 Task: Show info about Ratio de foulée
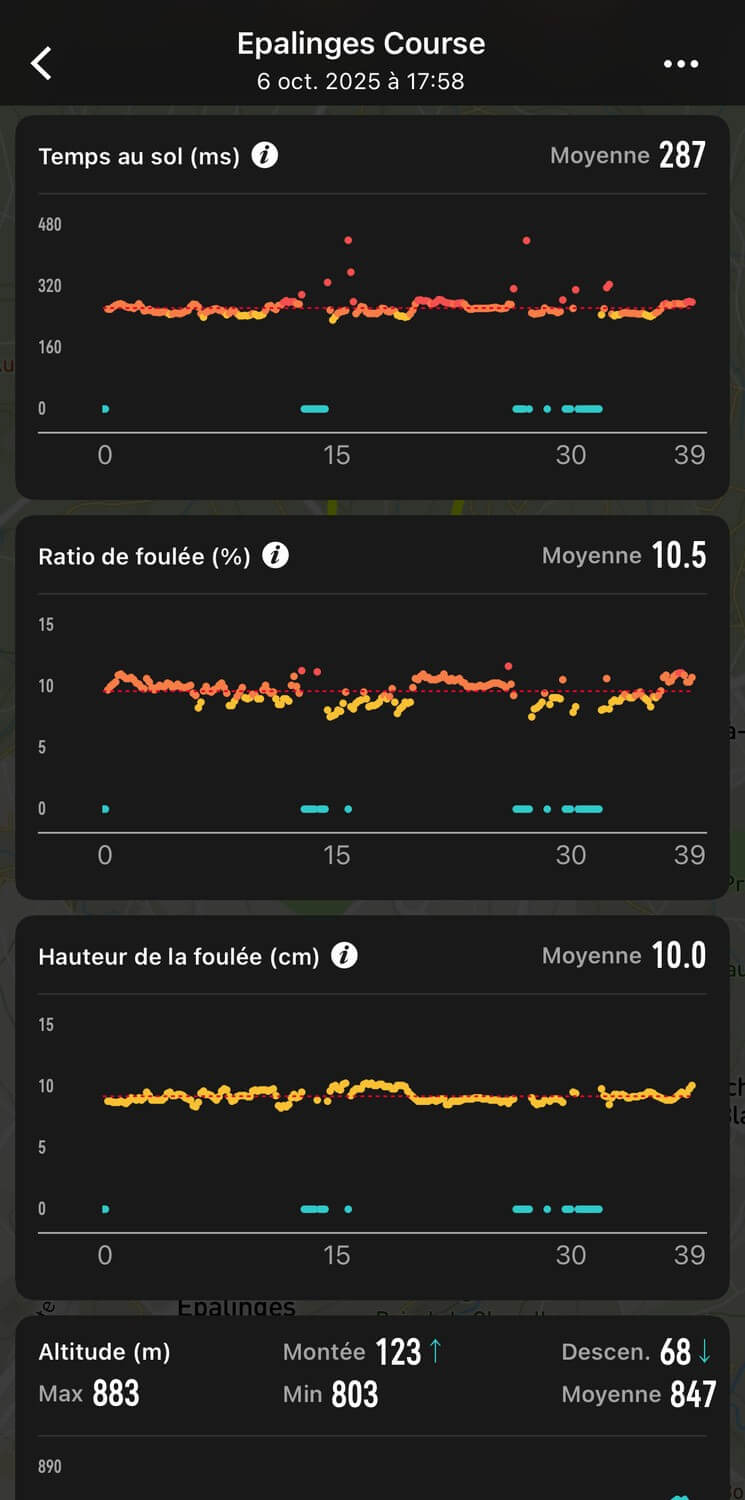pyautogui.click(x=275, y=556)
